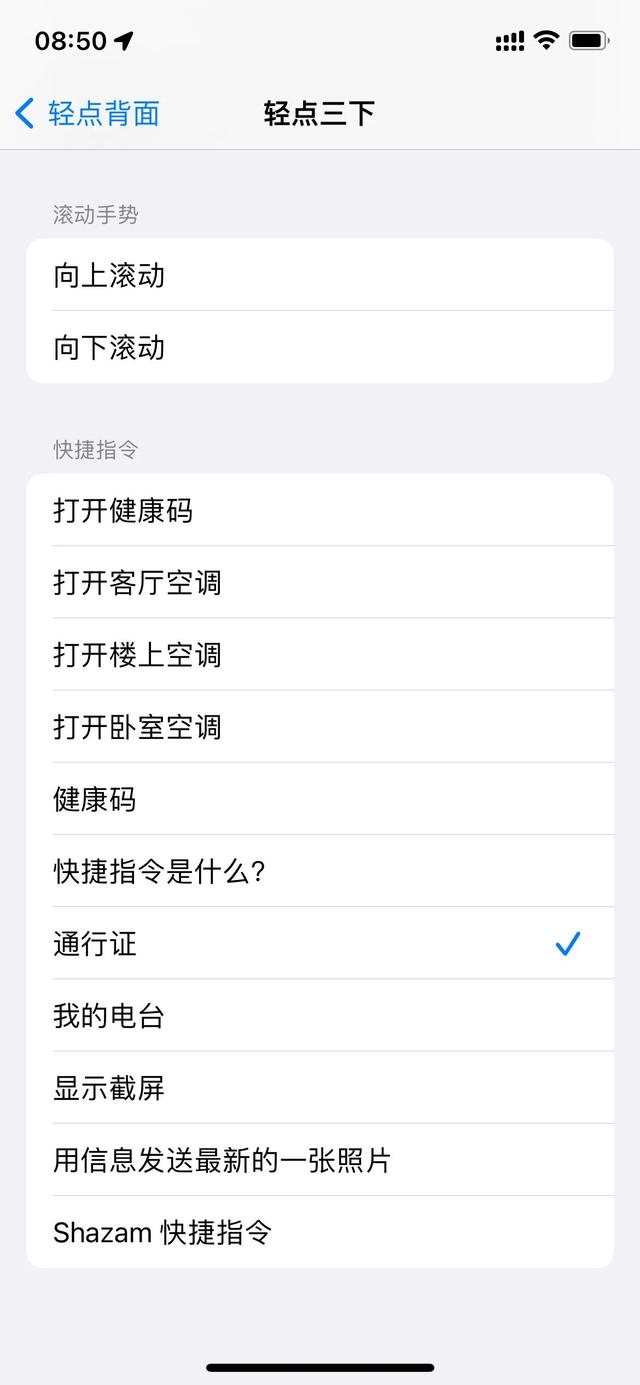Go back to 轻点背面
The width and height of the screenshot is (640, 1385).
pos(88,113)
